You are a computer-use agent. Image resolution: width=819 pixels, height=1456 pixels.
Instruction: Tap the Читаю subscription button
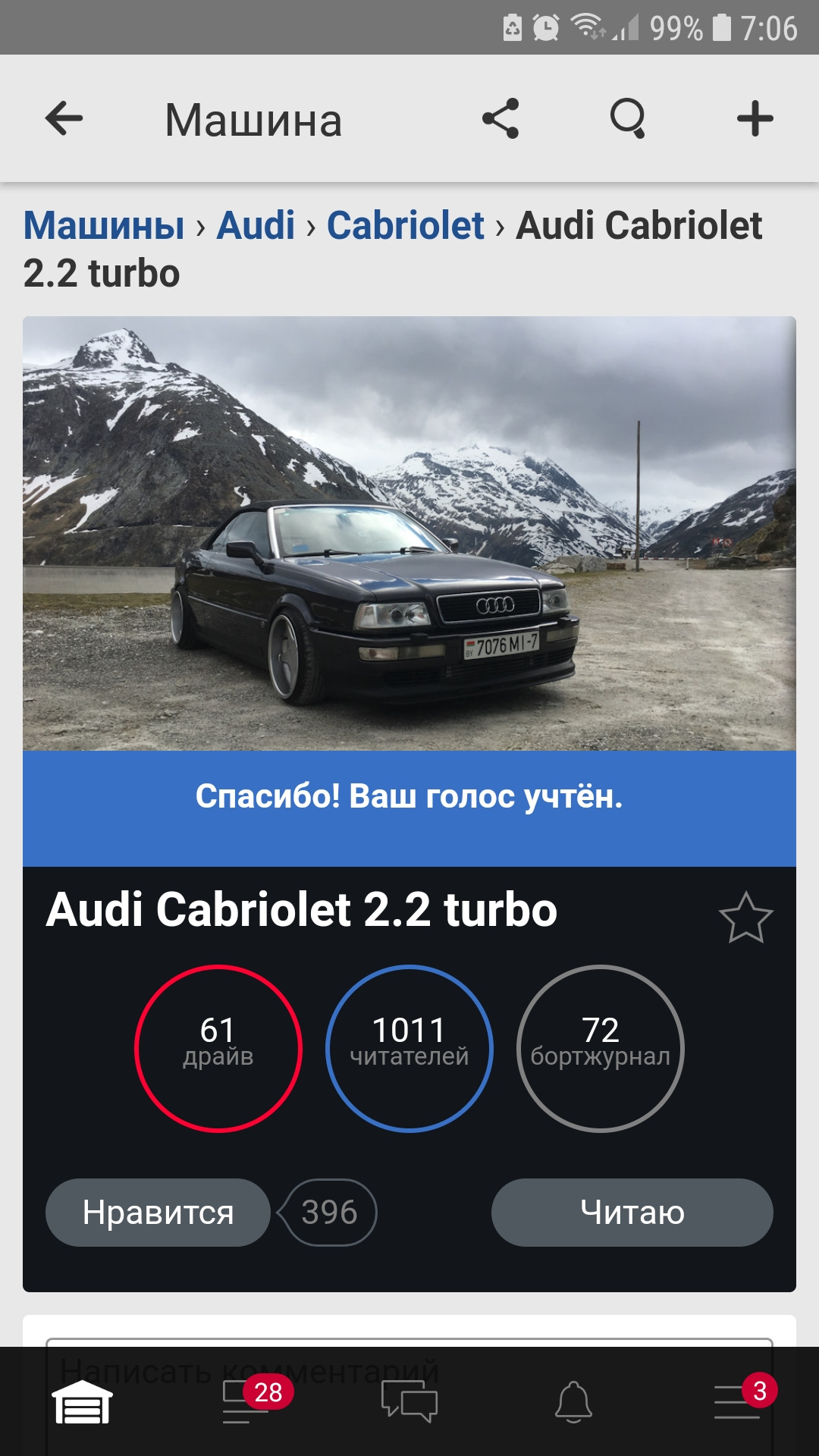click(632, 1213)
